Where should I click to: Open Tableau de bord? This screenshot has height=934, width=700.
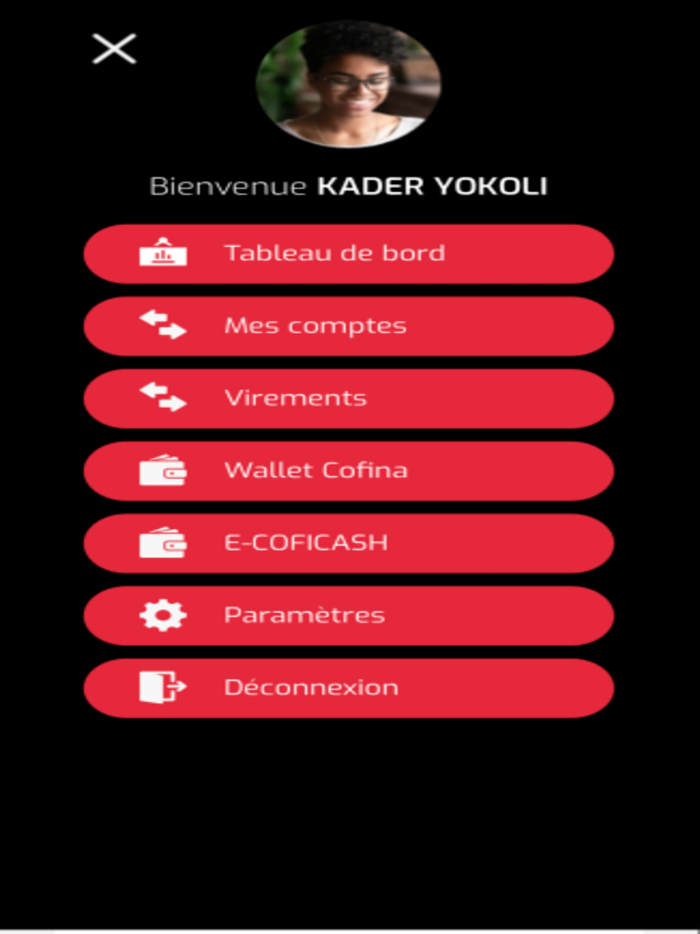click(x=348, y=254)
